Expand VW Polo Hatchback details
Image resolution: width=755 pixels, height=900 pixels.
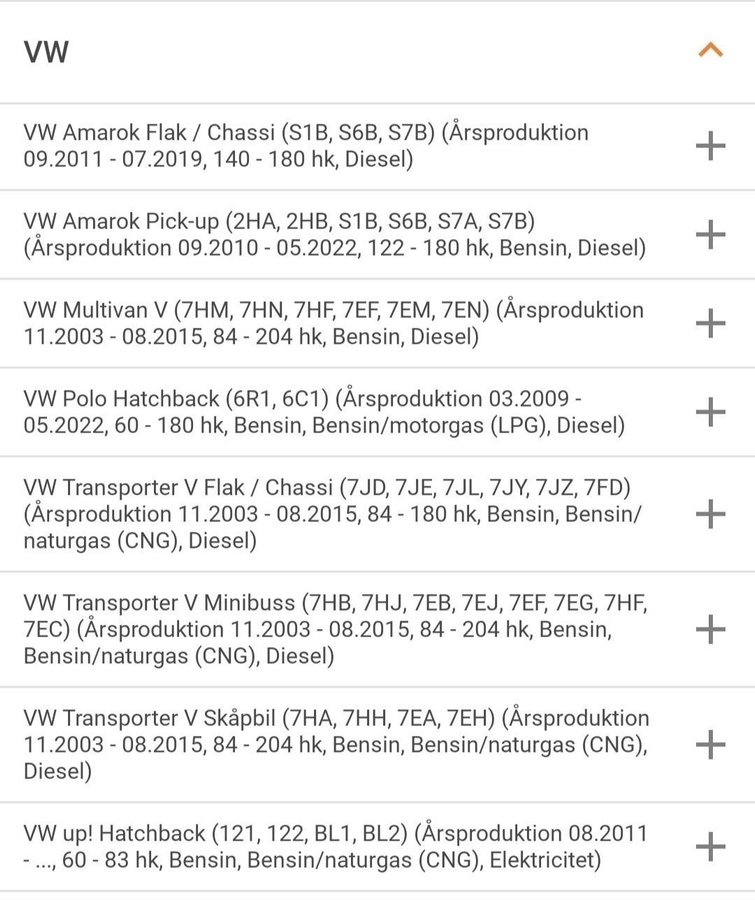(x=710, y=411)
